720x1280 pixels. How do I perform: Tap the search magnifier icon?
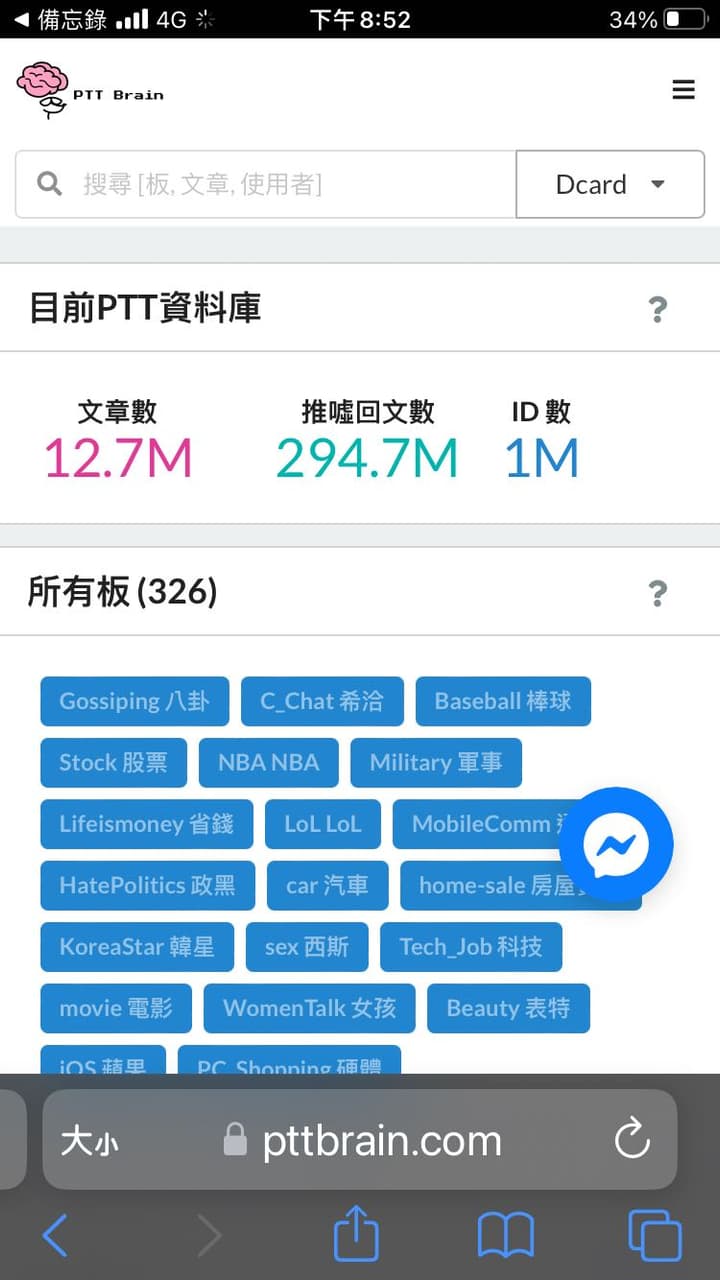coord(49,184)
